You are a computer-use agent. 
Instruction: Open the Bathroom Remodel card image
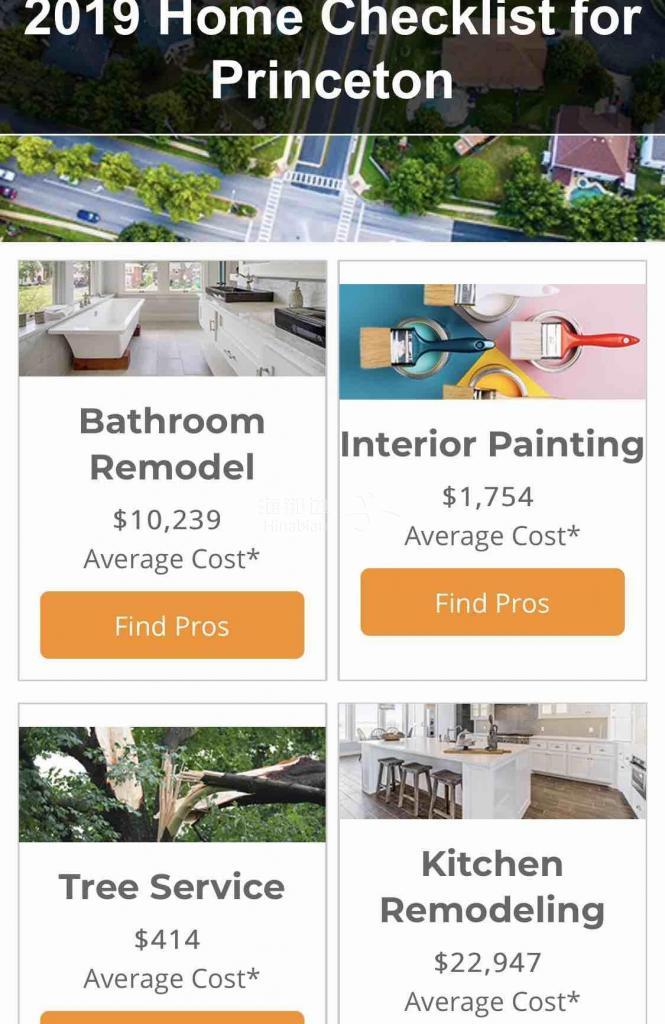coord(172,318)
